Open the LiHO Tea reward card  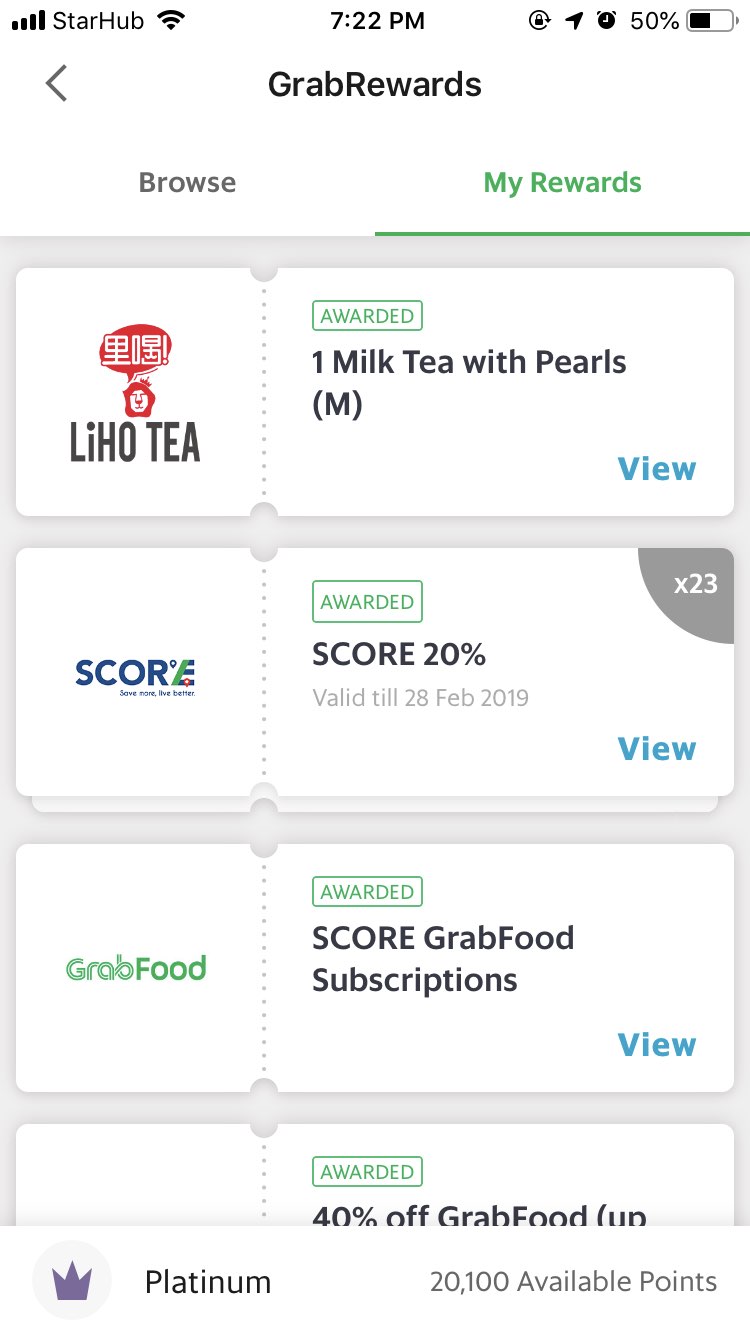(x=136, y=393)
